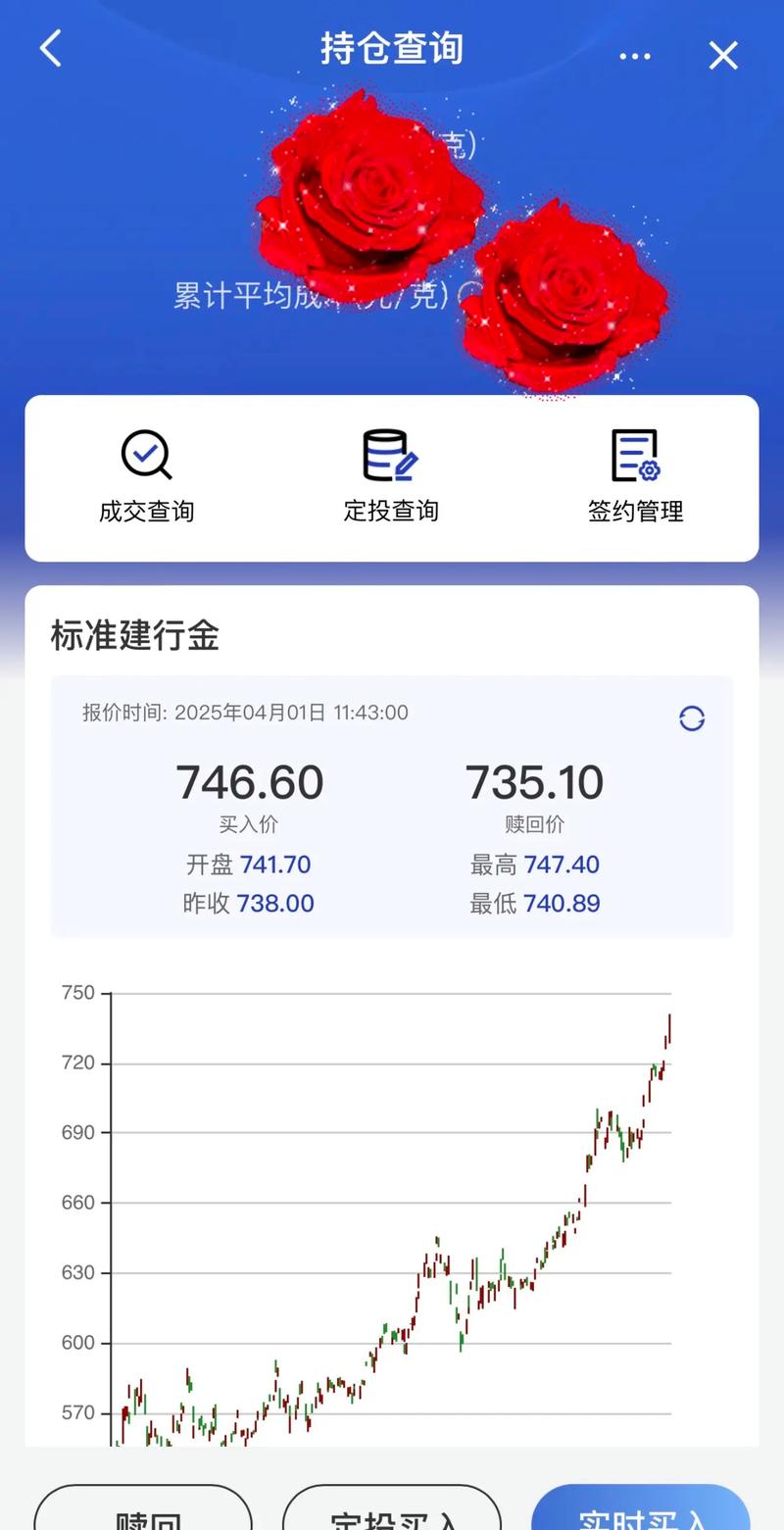The width and height of the screenshot is (784, 1530).
Task: Toggle the quote auto-refresh control
Action: click(692, 718)
